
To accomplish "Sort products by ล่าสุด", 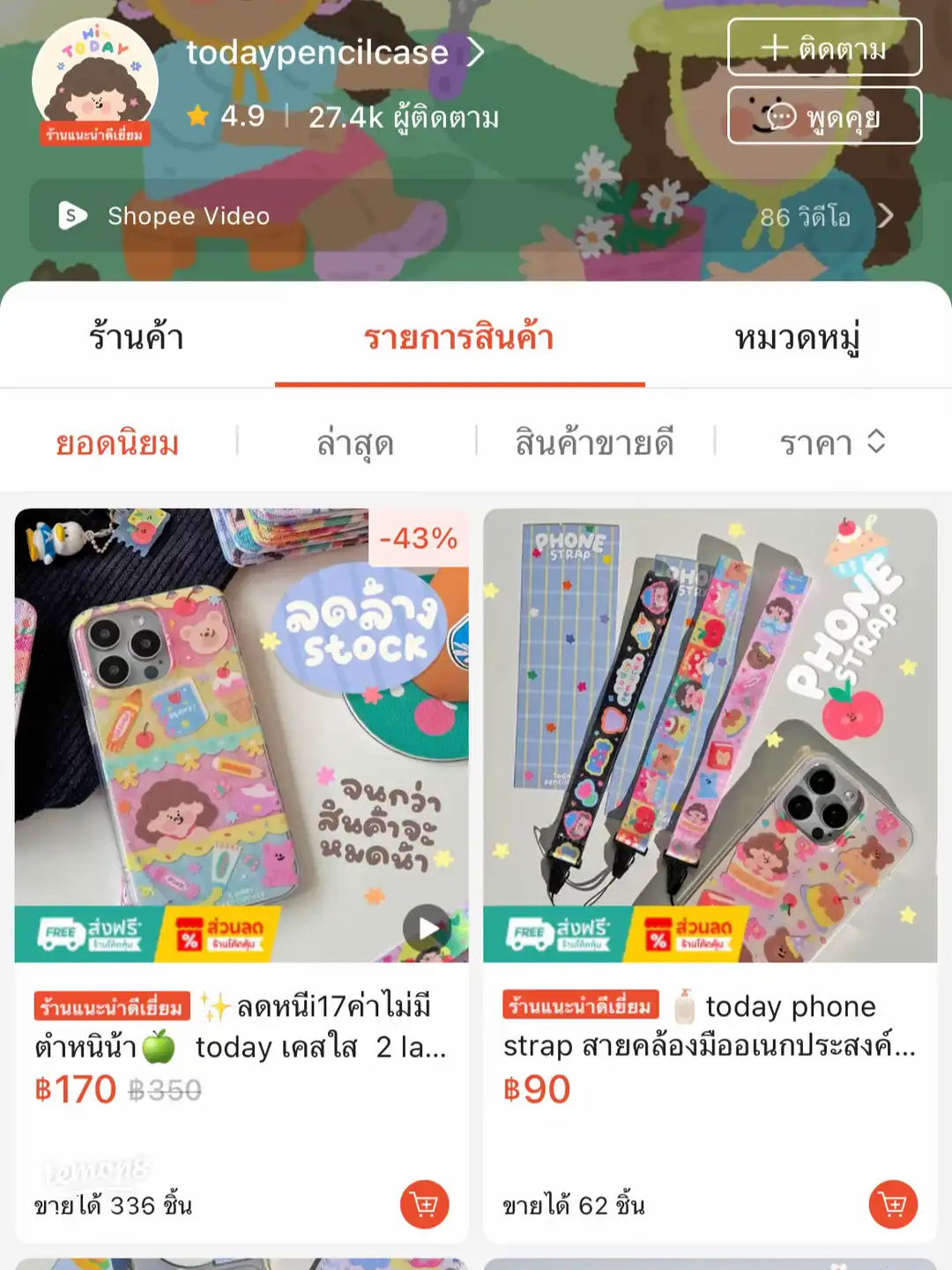I will (355, 443).
